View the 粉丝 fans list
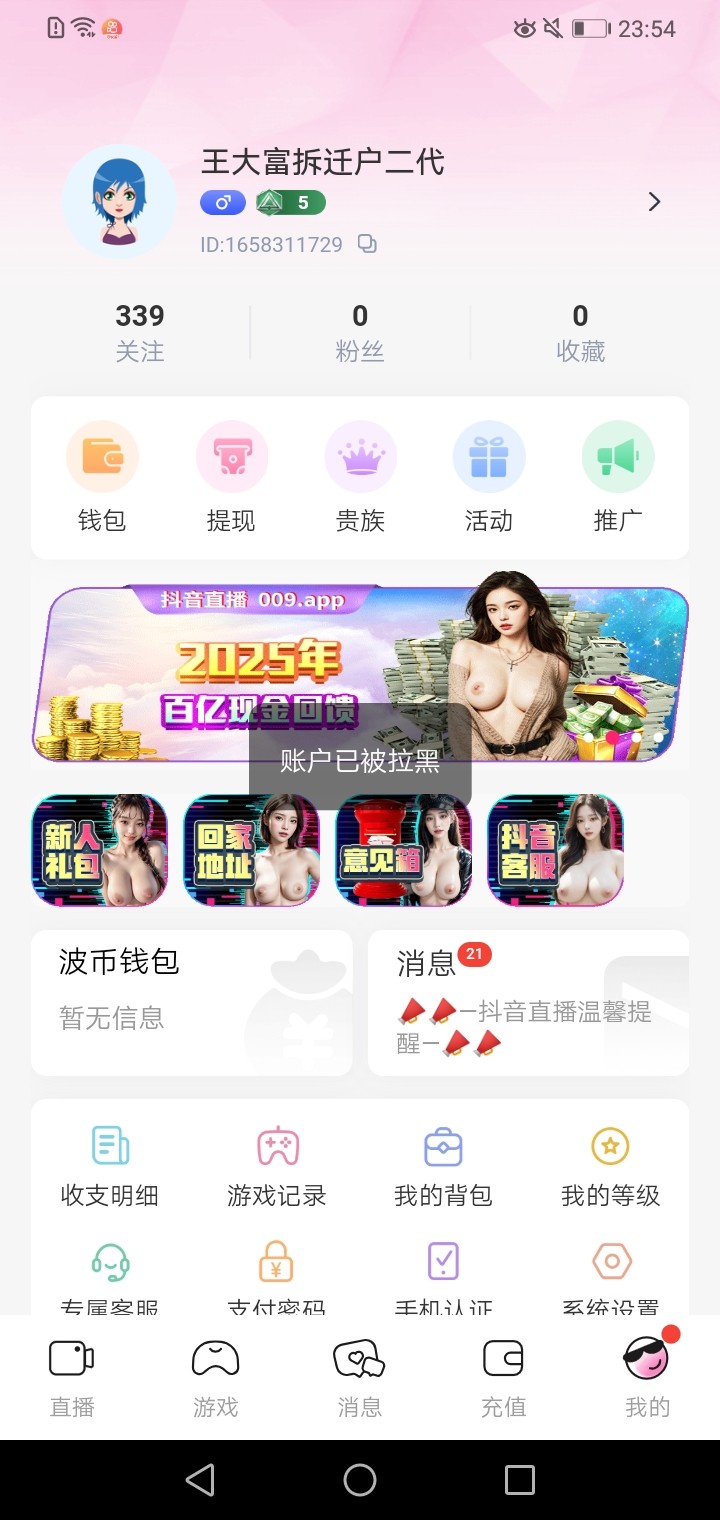 [360, 333]
